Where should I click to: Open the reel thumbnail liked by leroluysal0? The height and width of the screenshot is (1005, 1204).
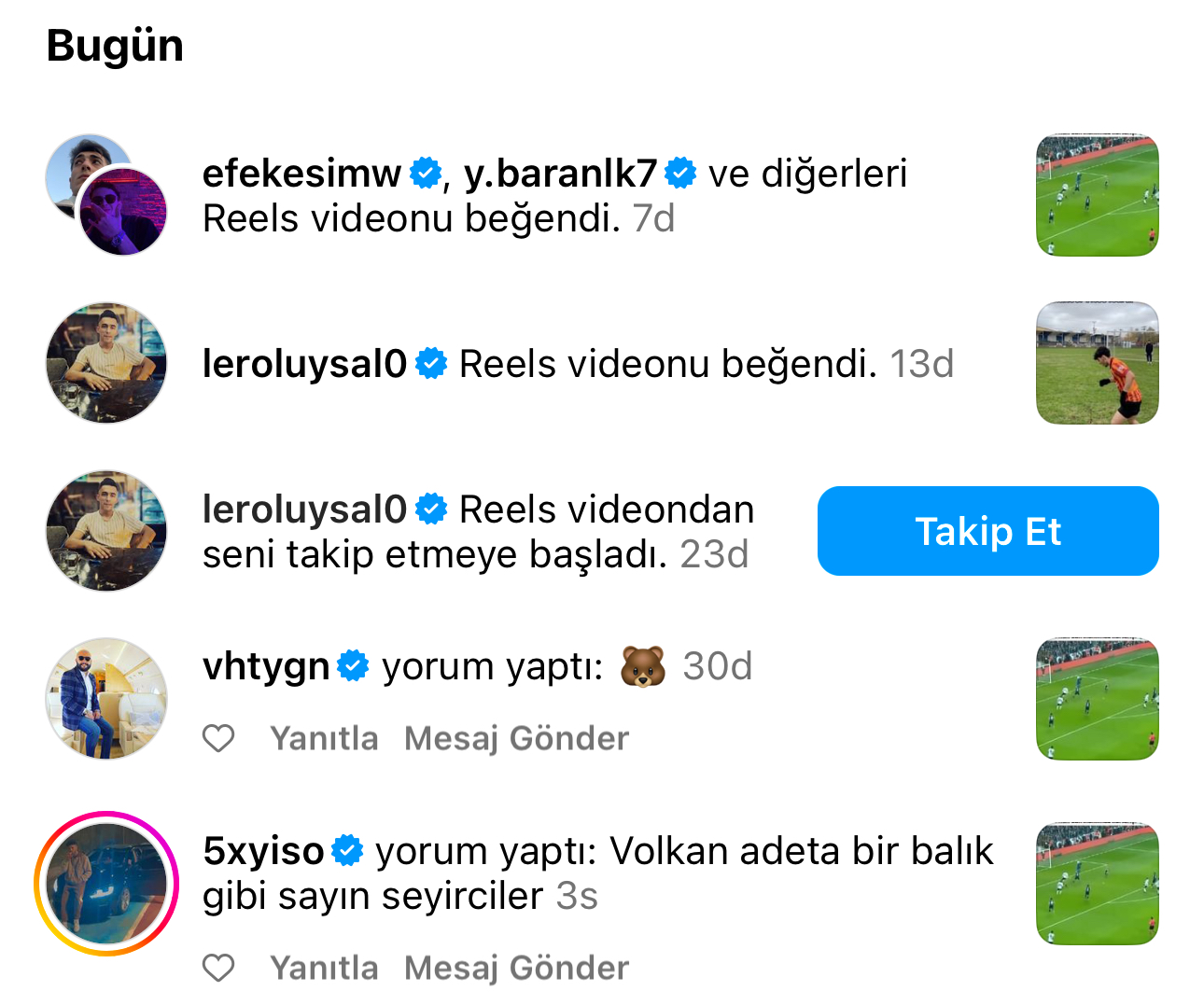coord(1098,363)
